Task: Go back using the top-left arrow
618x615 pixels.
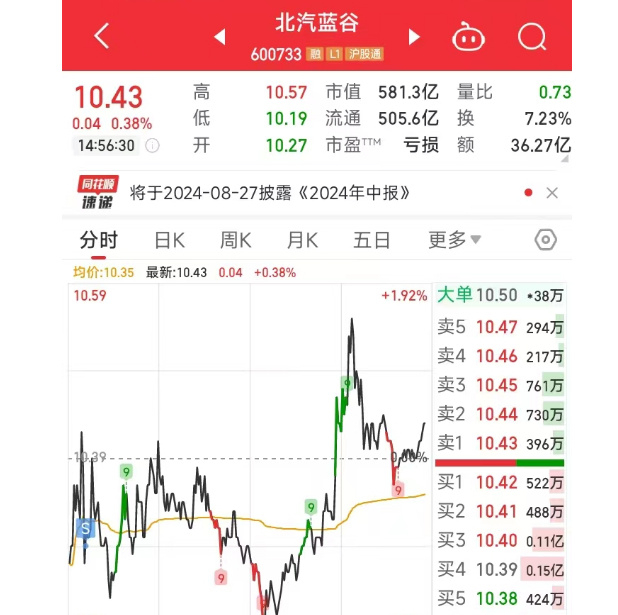Action: tap(101, 36)
